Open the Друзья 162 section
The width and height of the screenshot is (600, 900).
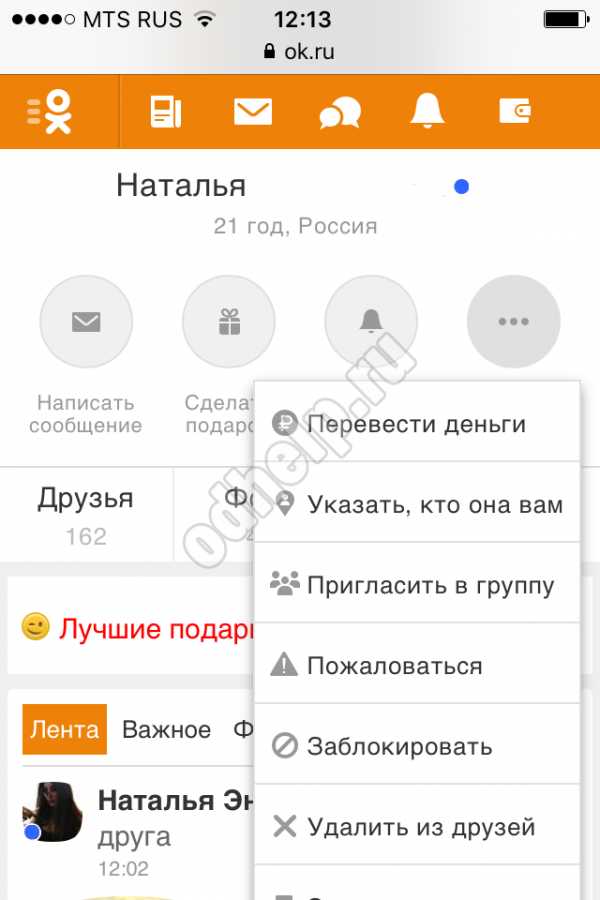[86, 516]
